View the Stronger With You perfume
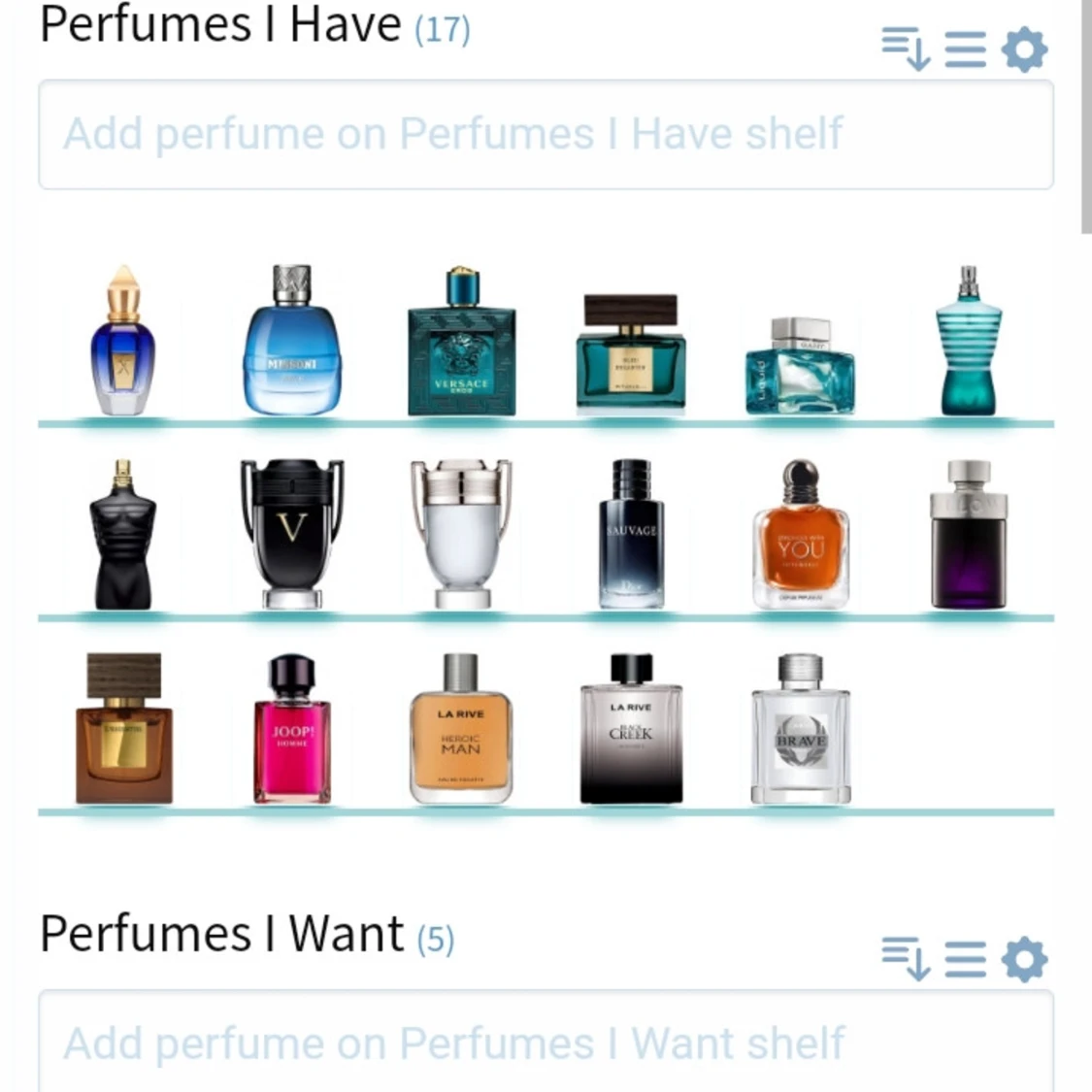The width and height of the screenshot is (1092, 1092). point(801,535)
